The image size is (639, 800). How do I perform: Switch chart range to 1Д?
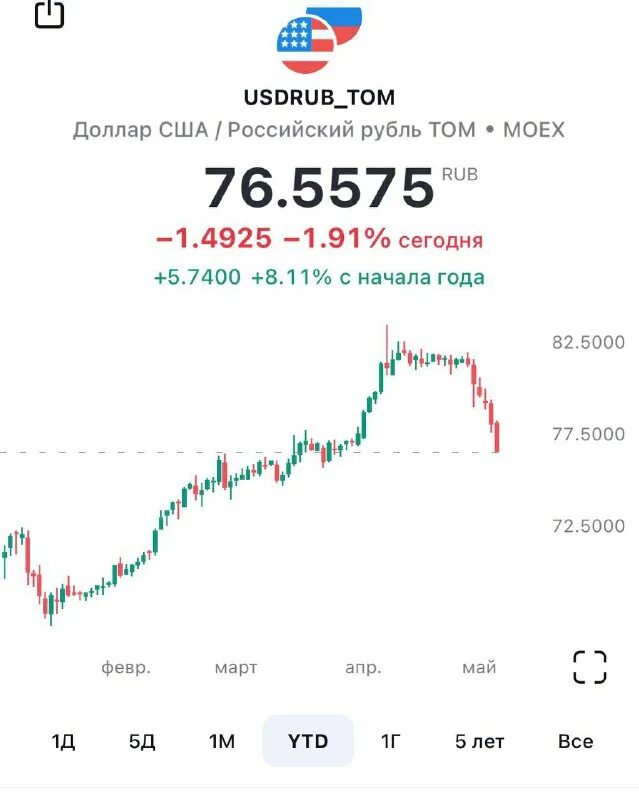pos(63,741)
